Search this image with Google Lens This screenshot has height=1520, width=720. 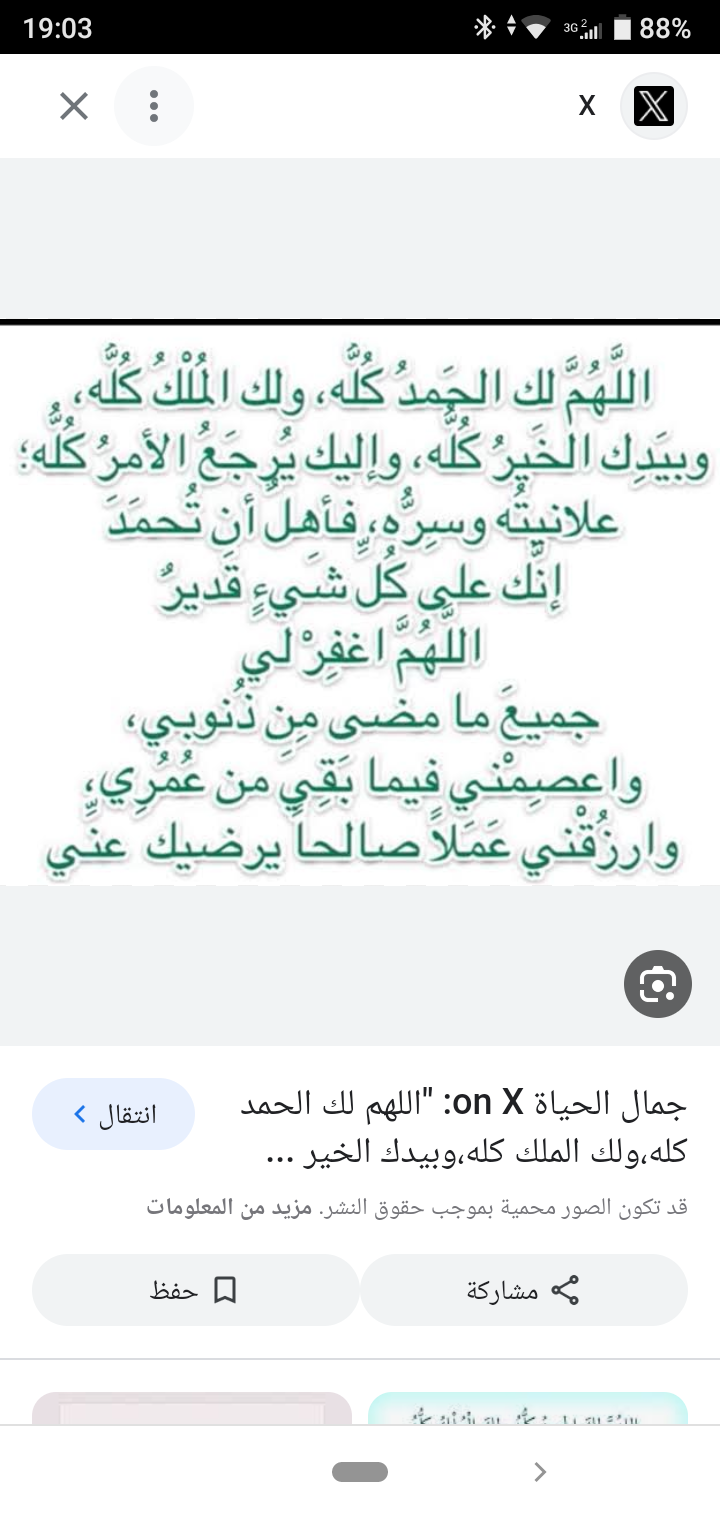[x=657, y=985]
